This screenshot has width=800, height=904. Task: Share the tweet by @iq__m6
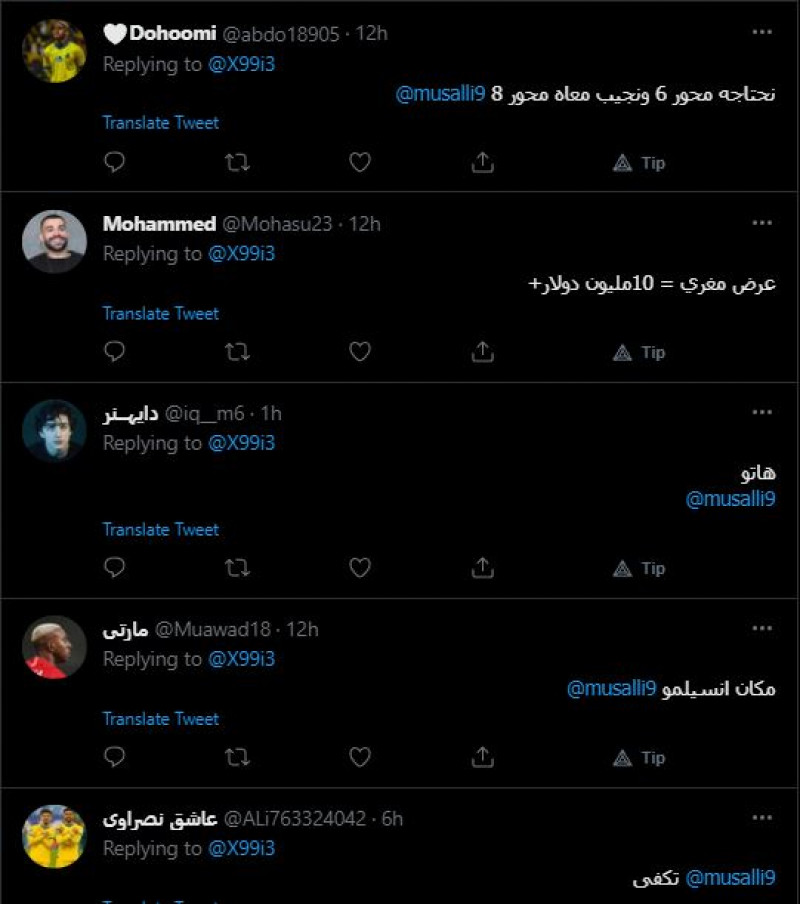[482, 568]
